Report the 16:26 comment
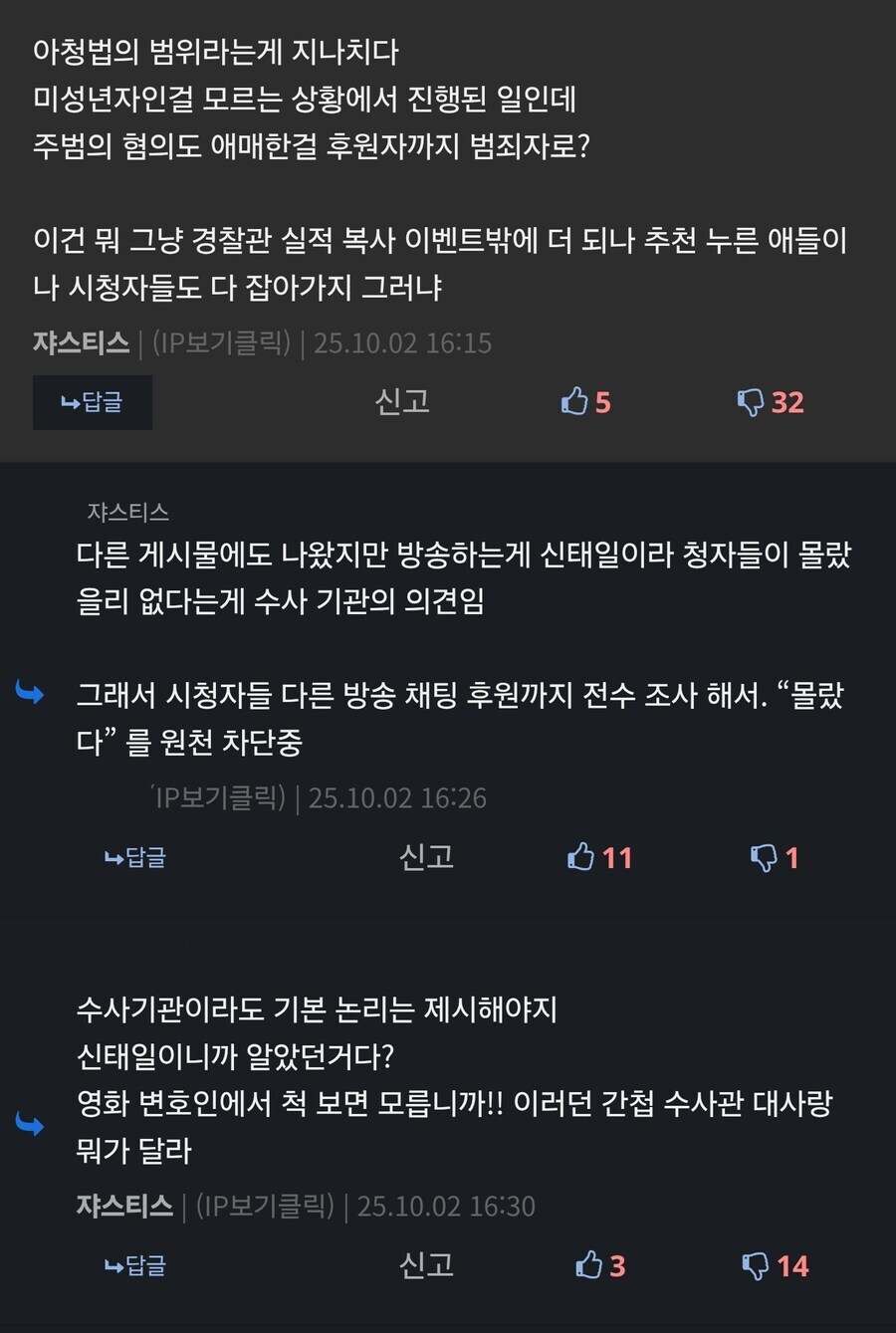 click(x=426, y=856)
